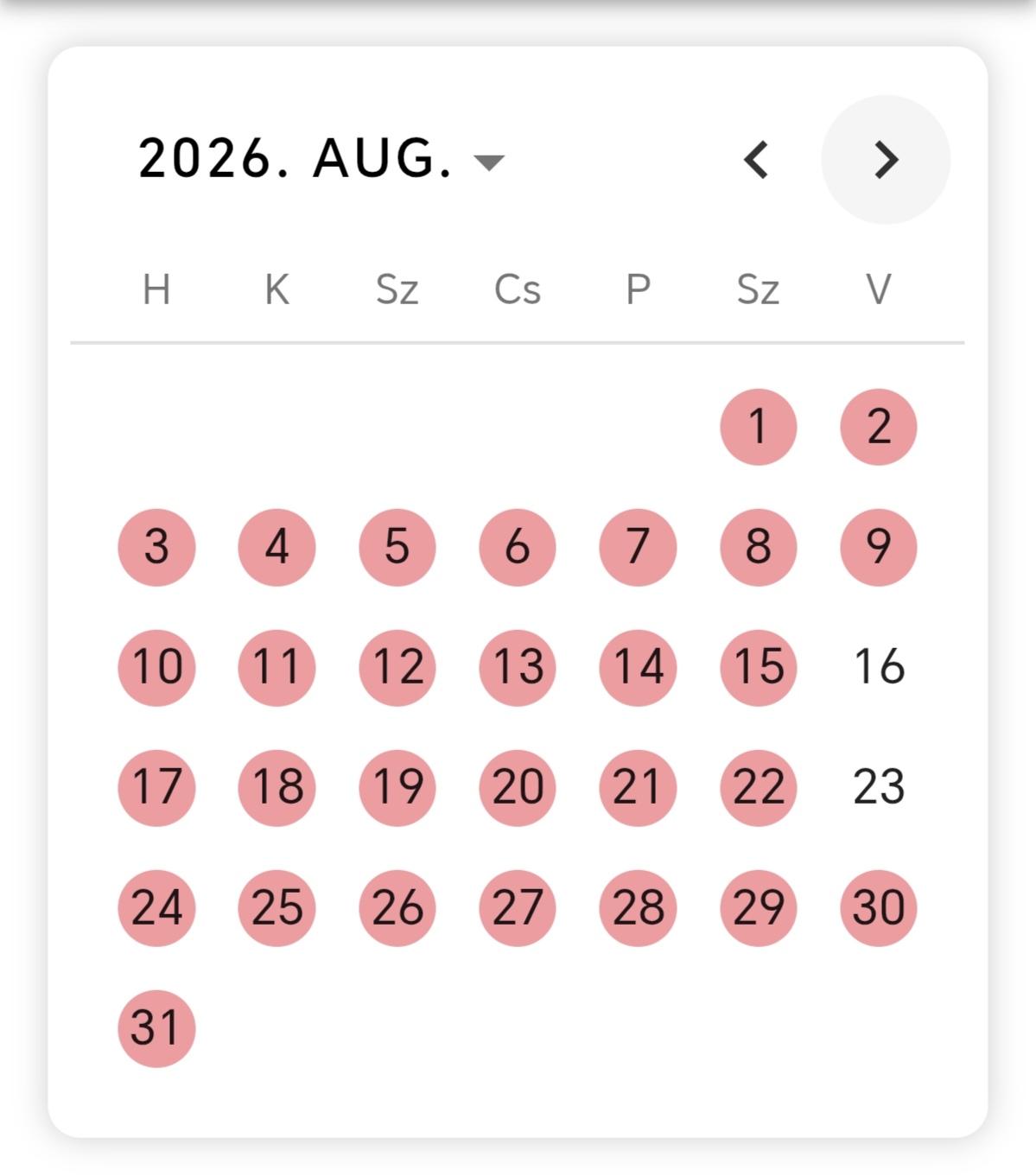This screenshot has height=1176, width=1036.
Task: Pick unhighlighted day 23
Action: pos(878,787)
